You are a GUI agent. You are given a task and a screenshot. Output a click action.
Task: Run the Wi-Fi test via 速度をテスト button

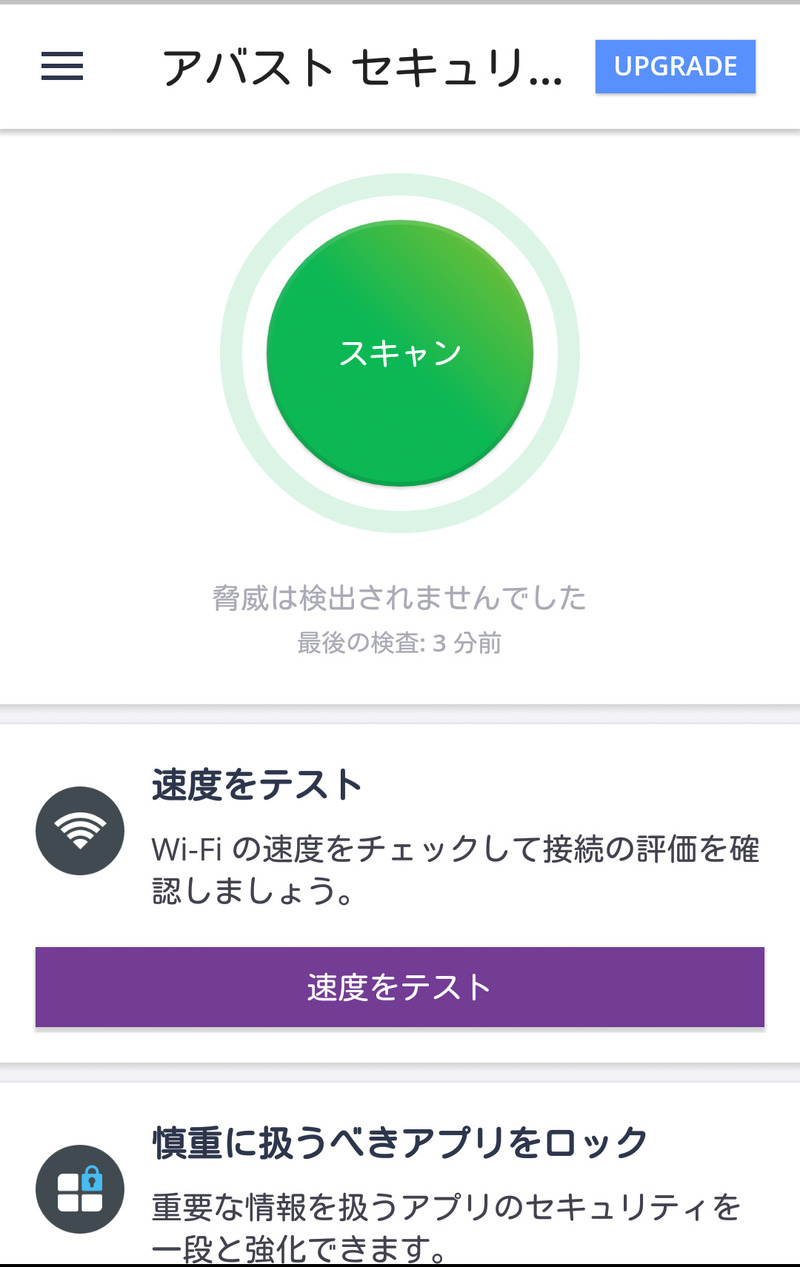click(400, 987)
